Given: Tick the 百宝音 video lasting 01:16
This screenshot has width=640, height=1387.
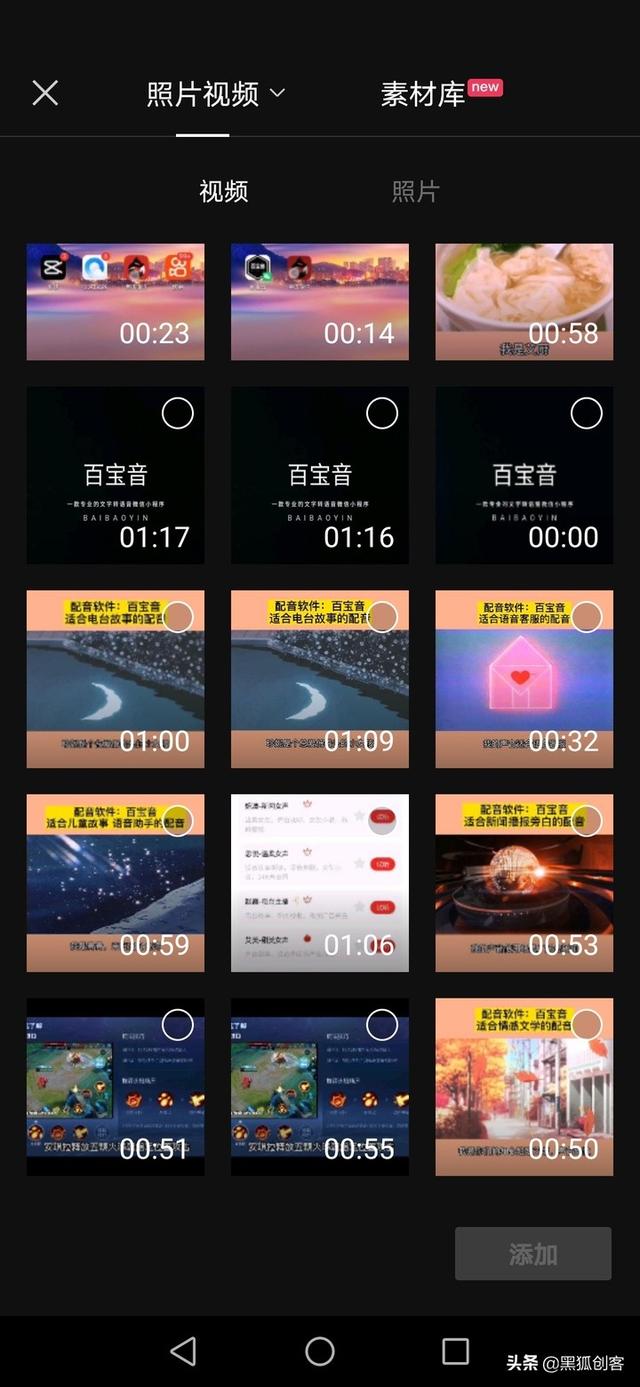Looking at the screenshot, I should tap(381, 413).
